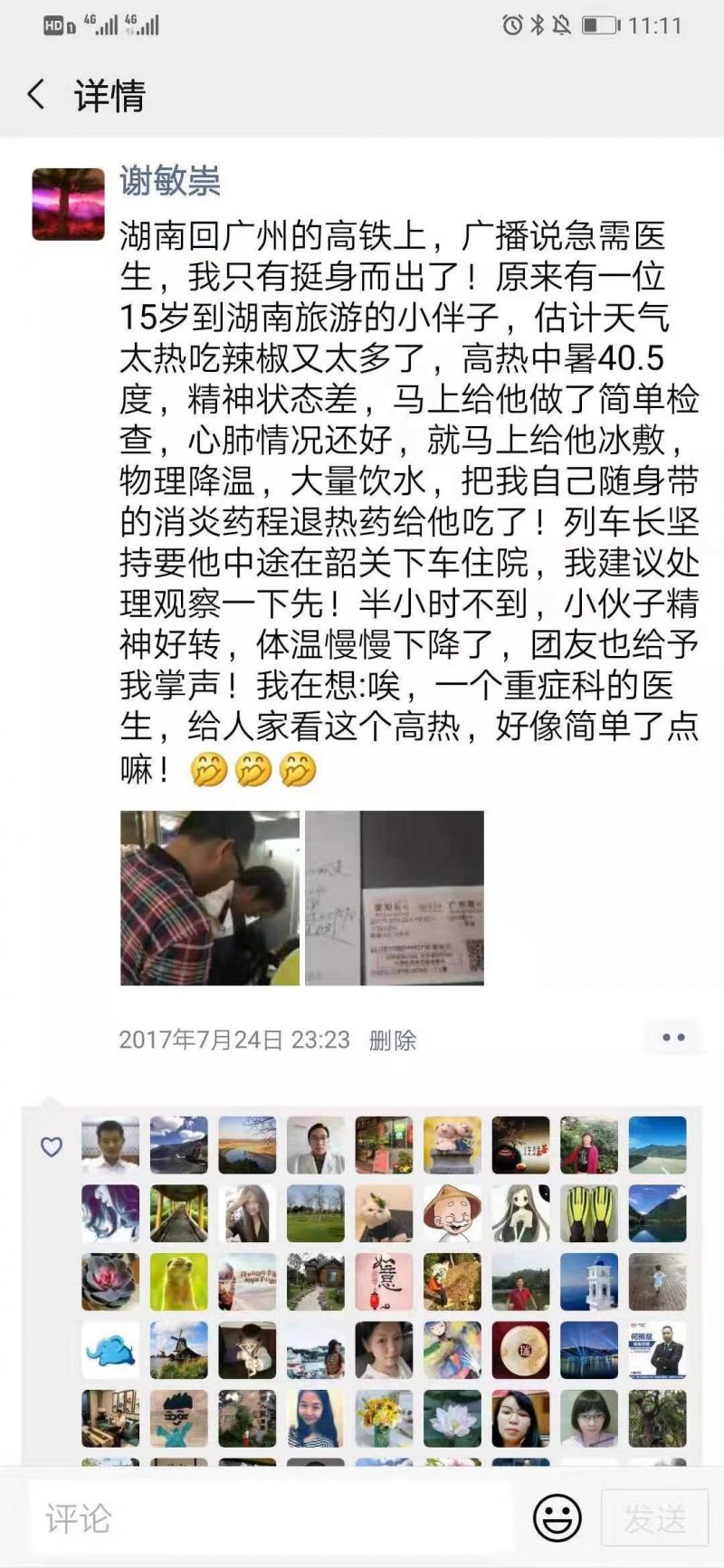Viewport: 724px width, 1568px height.
Task: Open the two-dot like/comment menu
Action: (674, 1038)
